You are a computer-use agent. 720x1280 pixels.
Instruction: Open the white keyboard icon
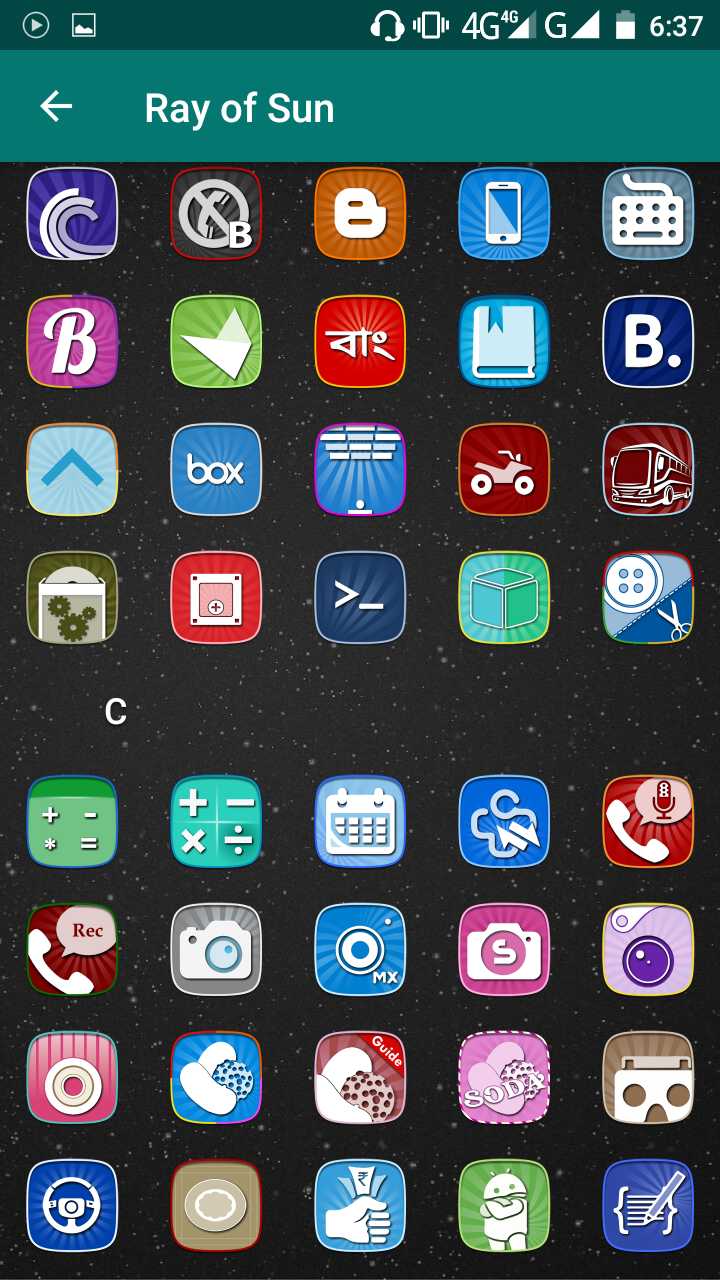coord(648,213)
